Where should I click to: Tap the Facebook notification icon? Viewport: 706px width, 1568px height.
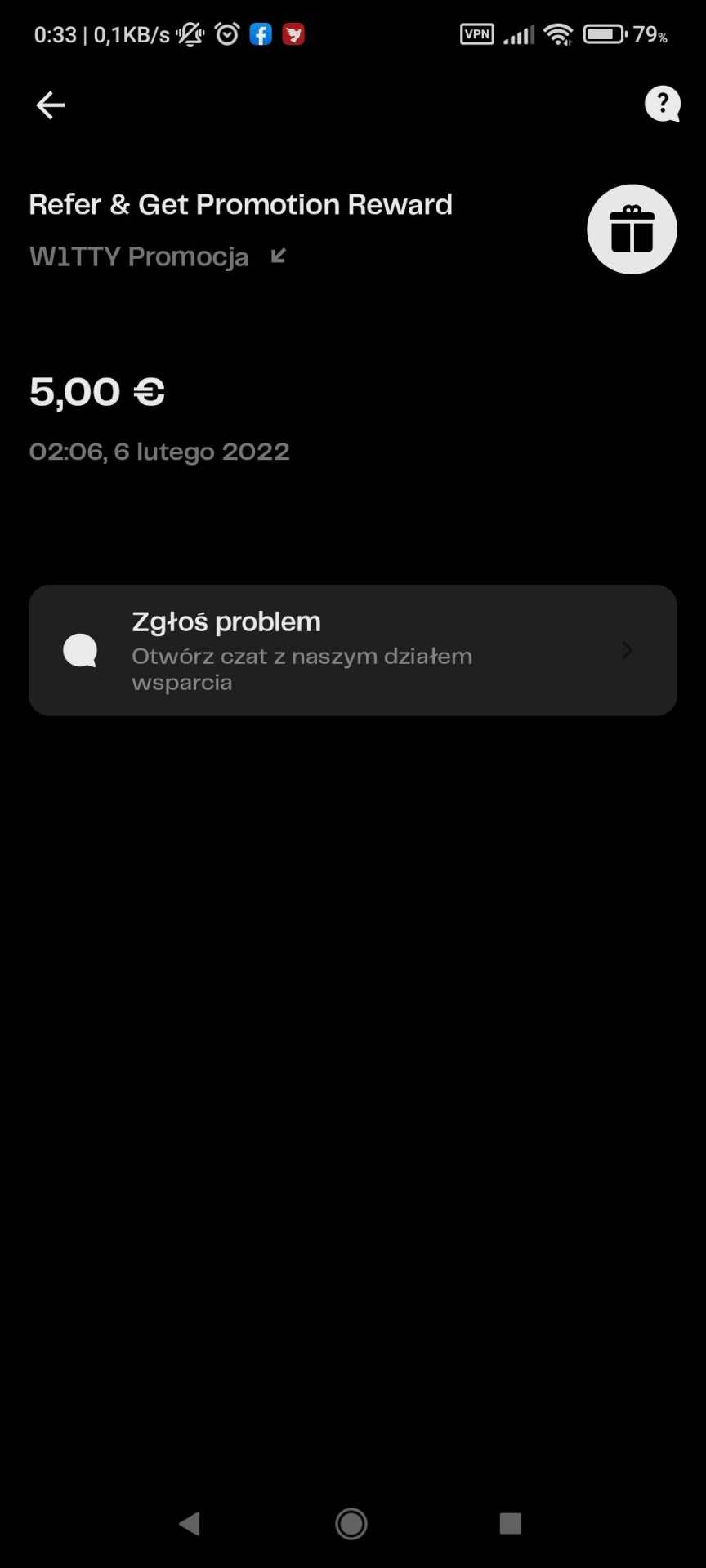coord(260,33)
